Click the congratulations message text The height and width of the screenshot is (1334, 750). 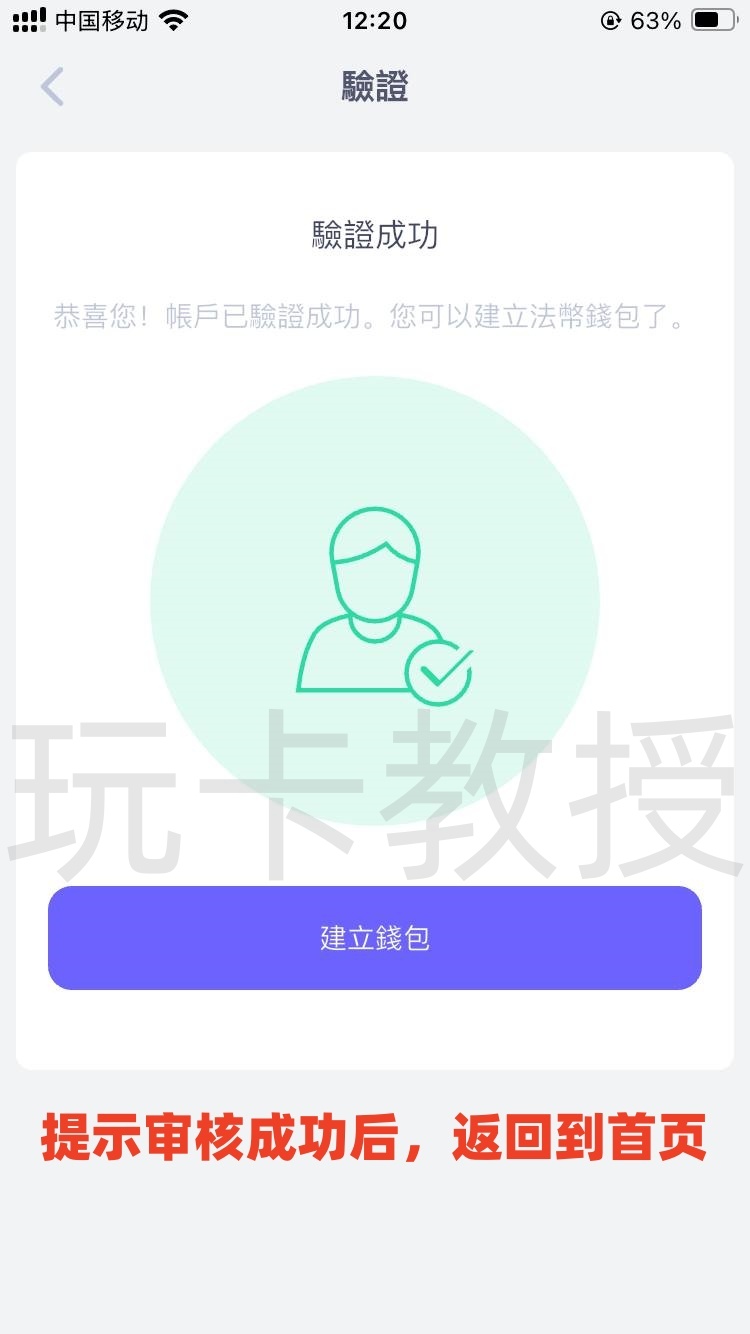(x=374, y=317)
